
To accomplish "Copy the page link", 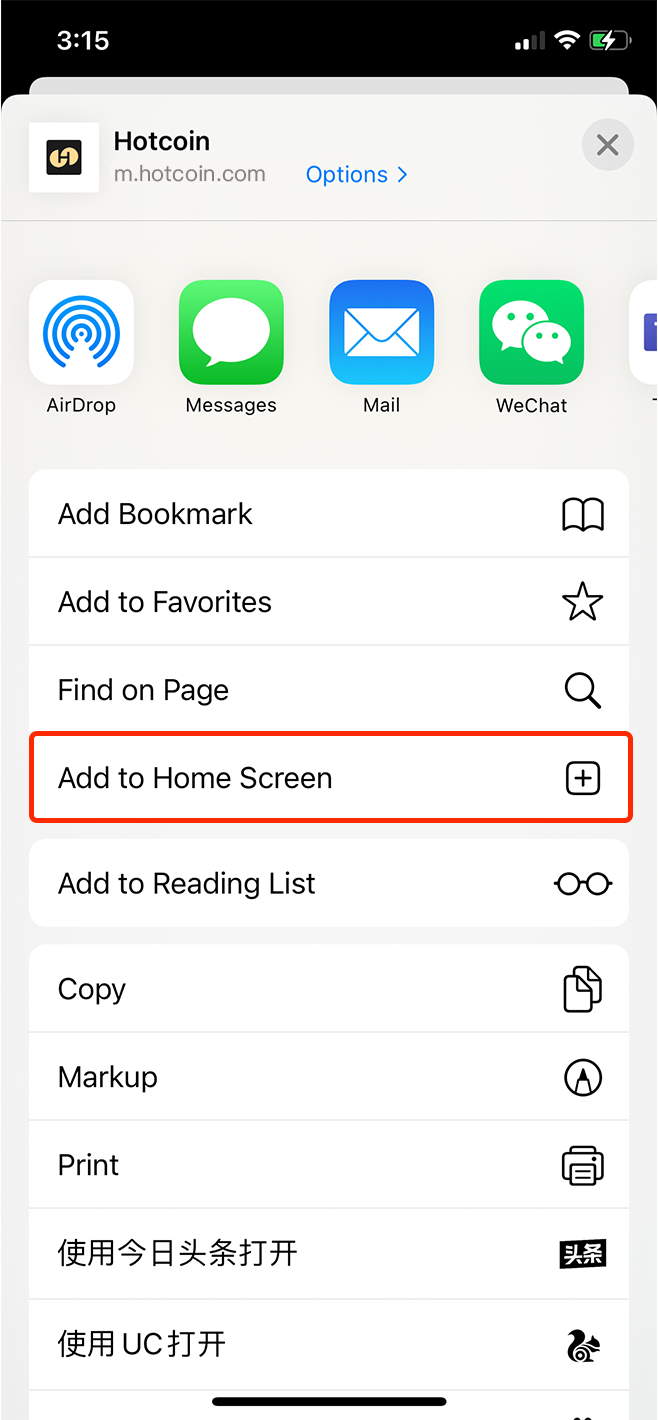I will click(329, 990).
